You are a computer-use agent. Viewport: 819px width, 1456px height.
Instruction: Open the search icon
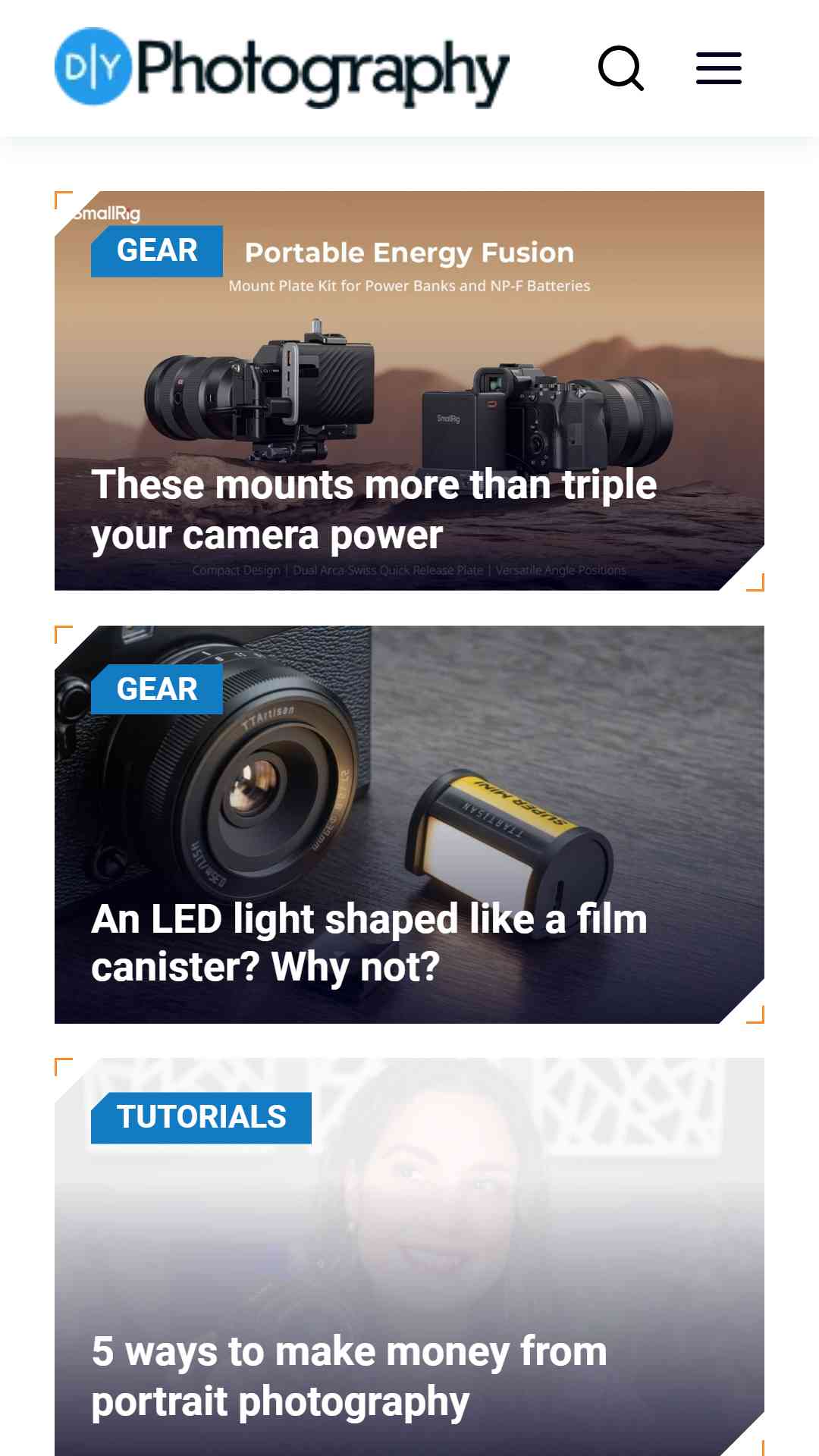click(x=621, y=68)
